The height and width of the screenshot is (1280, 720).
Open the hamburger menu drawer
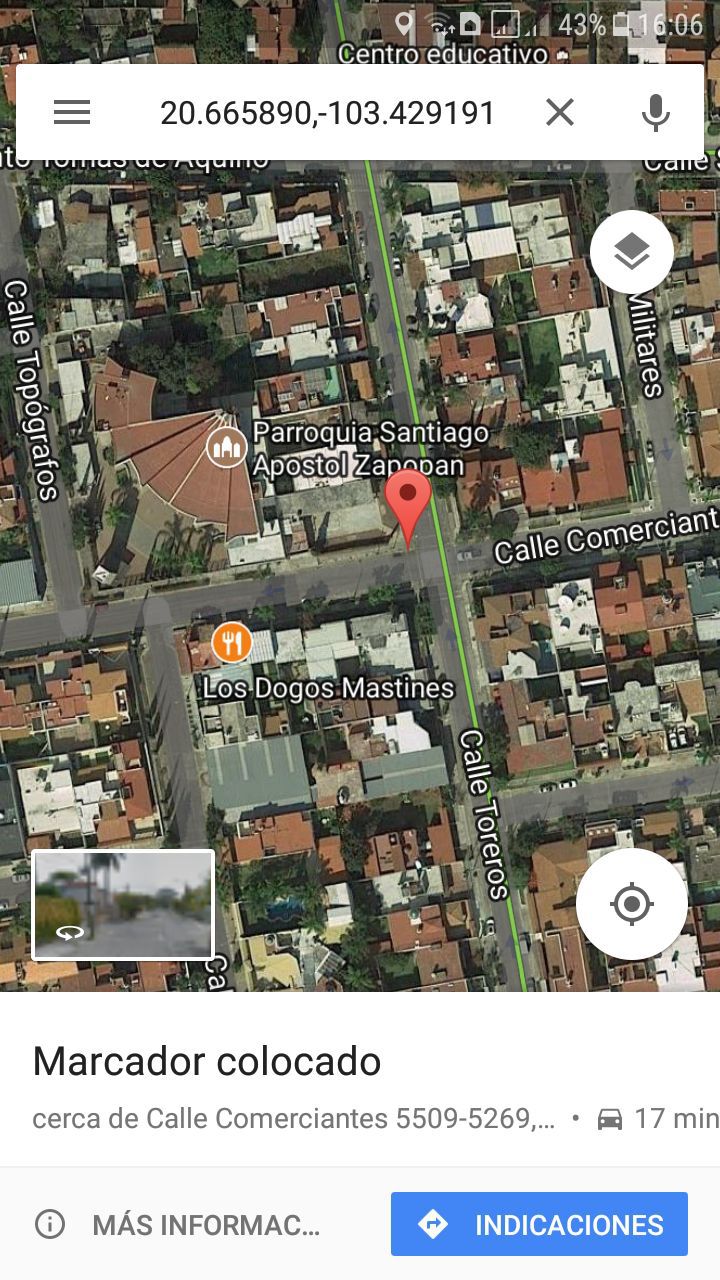tap(72, 113)
